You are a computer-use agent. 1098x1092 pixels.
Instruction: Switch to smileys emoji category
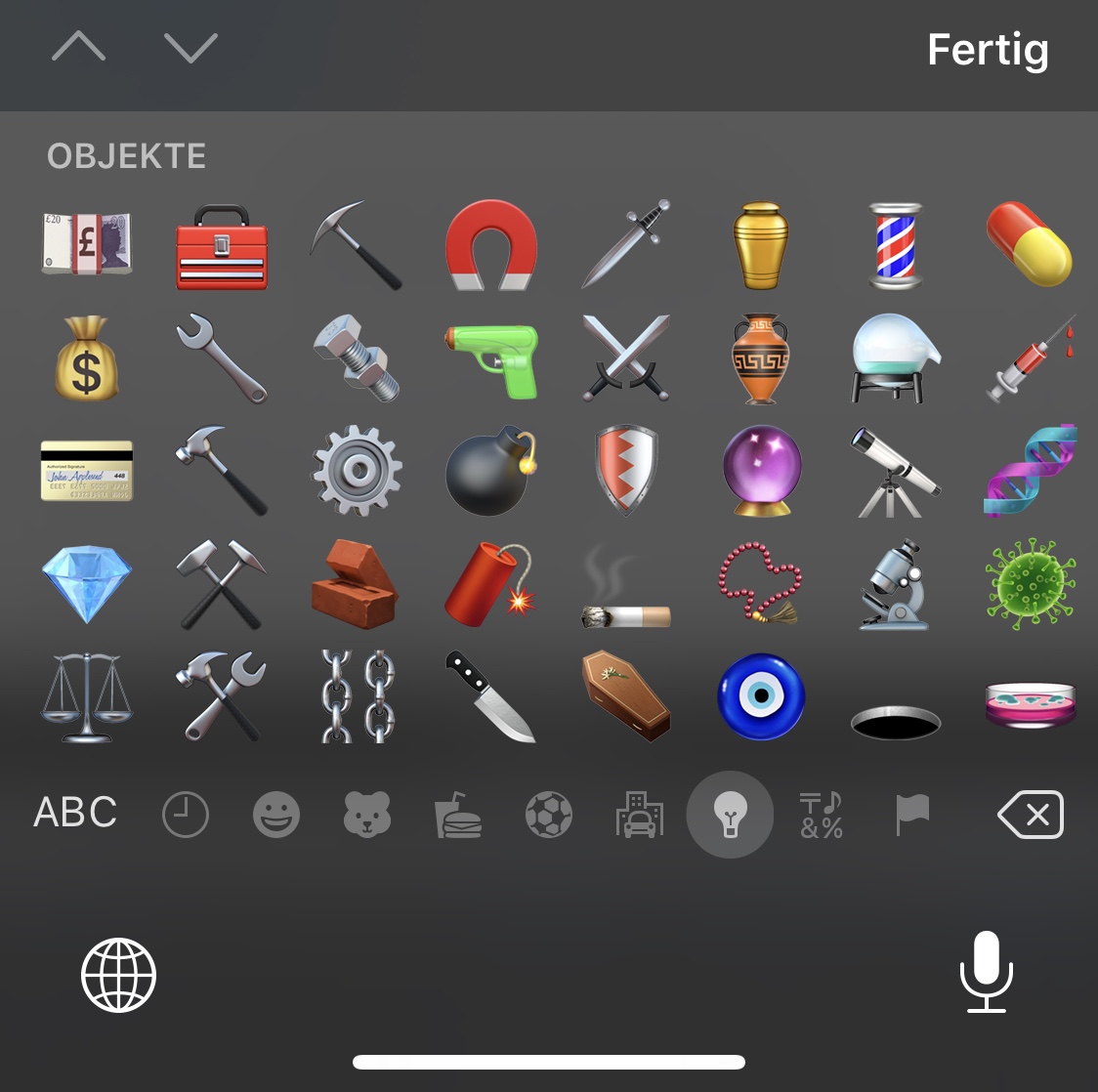276,815
